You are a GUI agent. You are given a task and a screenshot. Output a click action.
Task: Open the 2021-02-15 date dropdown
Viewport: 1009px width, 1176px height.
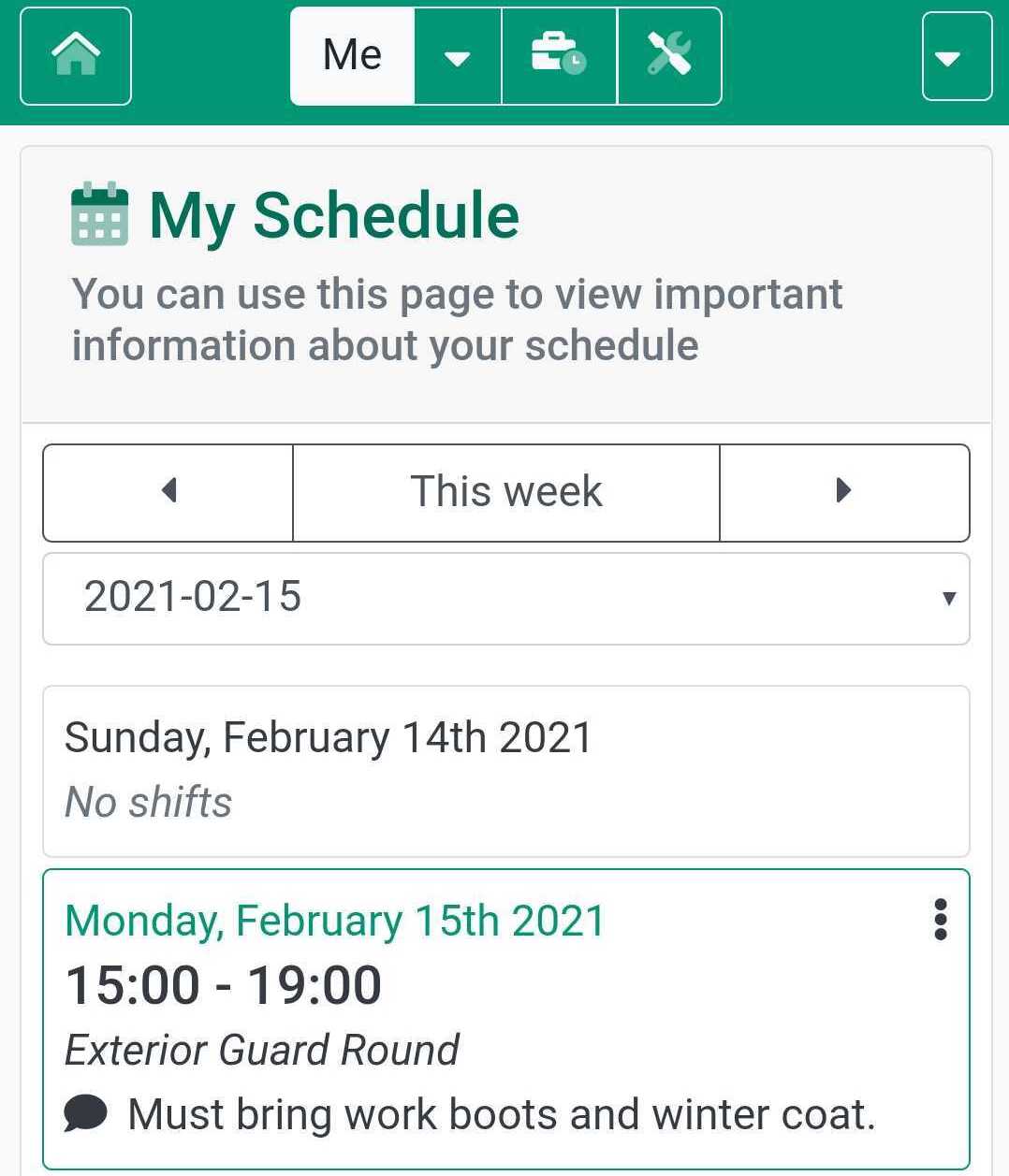[505, 599]
